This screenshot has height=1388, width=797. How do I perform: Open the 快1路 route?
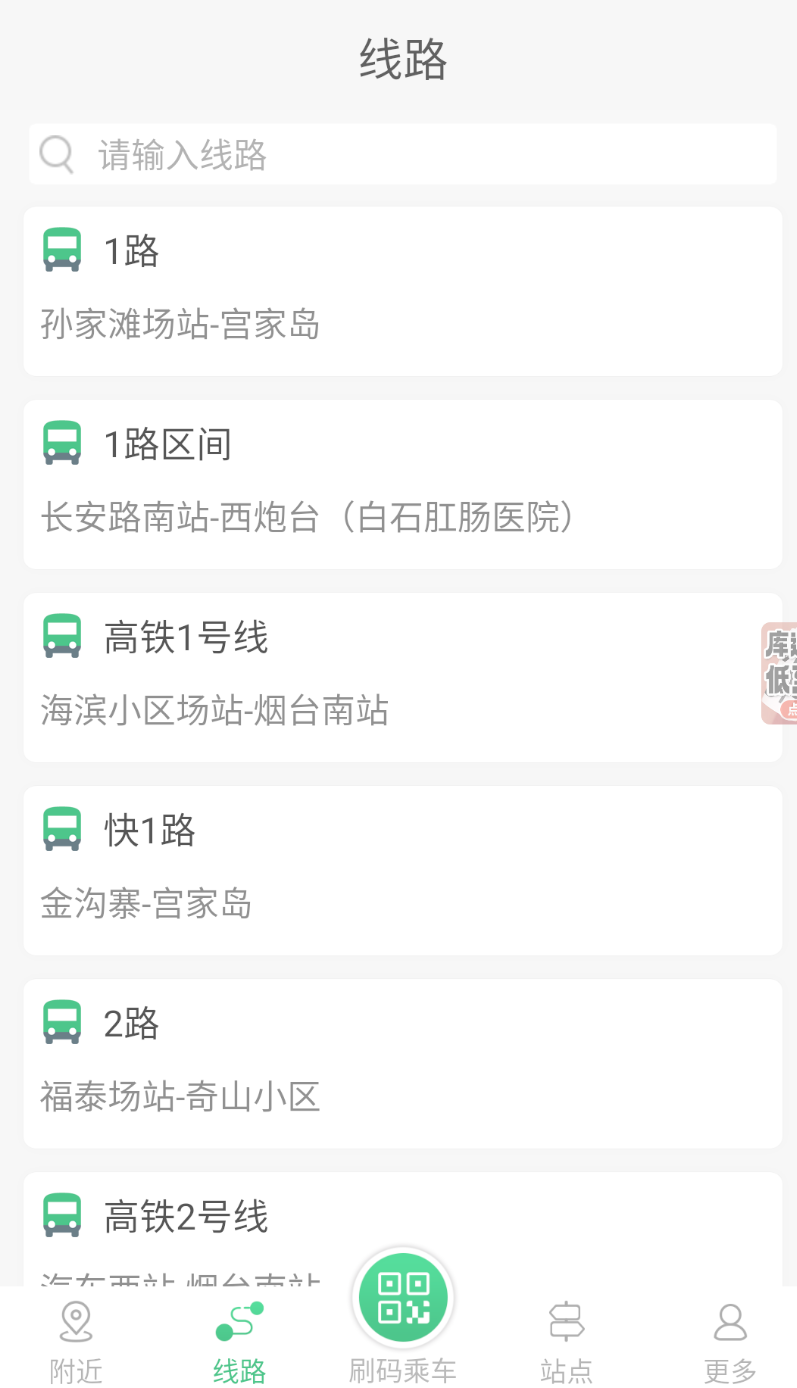(x=402, y=870)
